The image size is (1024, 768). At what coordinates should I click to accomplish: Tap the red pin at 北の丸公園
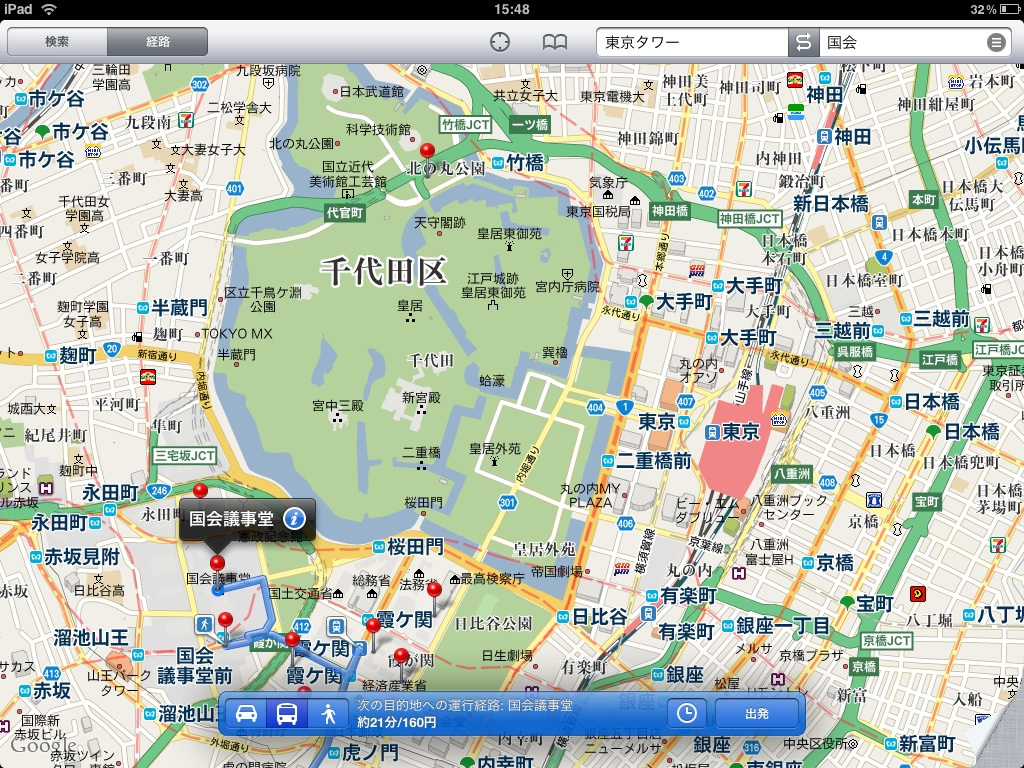[429, 151]
